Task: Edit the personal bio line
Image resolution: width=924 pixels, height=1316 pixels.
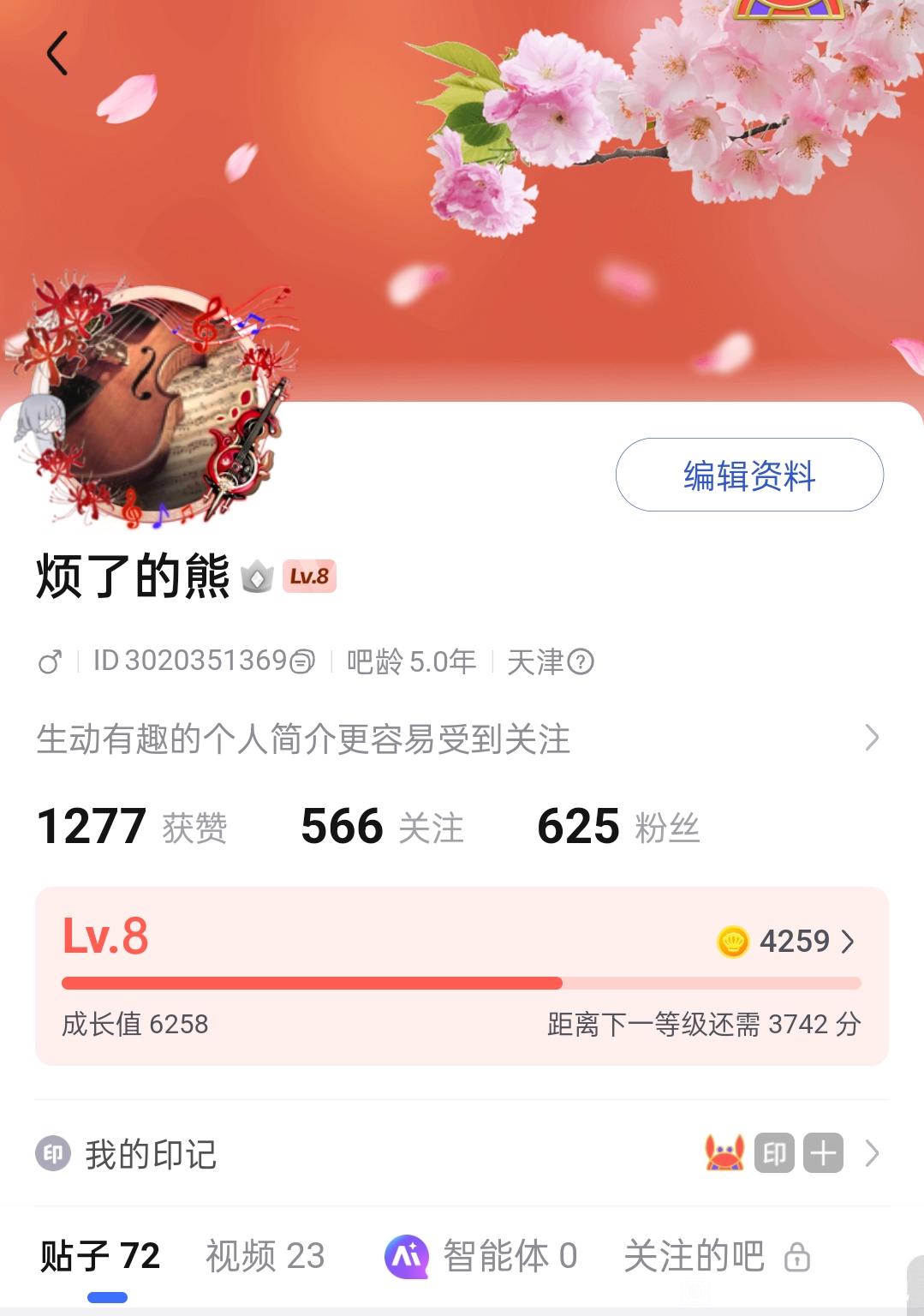Action: pyautogui.click(x=457, y=739)
